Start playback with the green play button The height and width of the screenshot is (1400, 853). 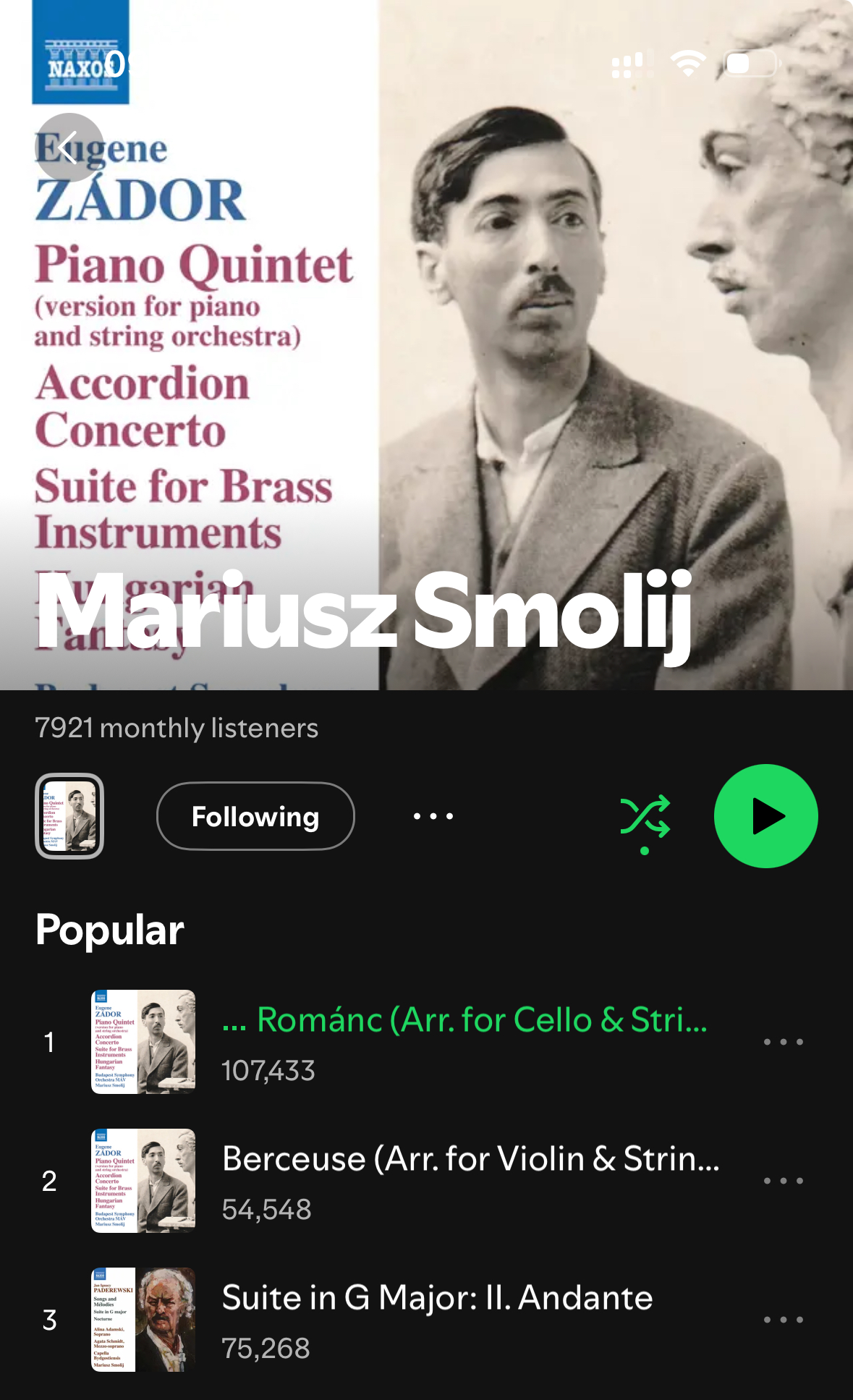pos(765,816)
